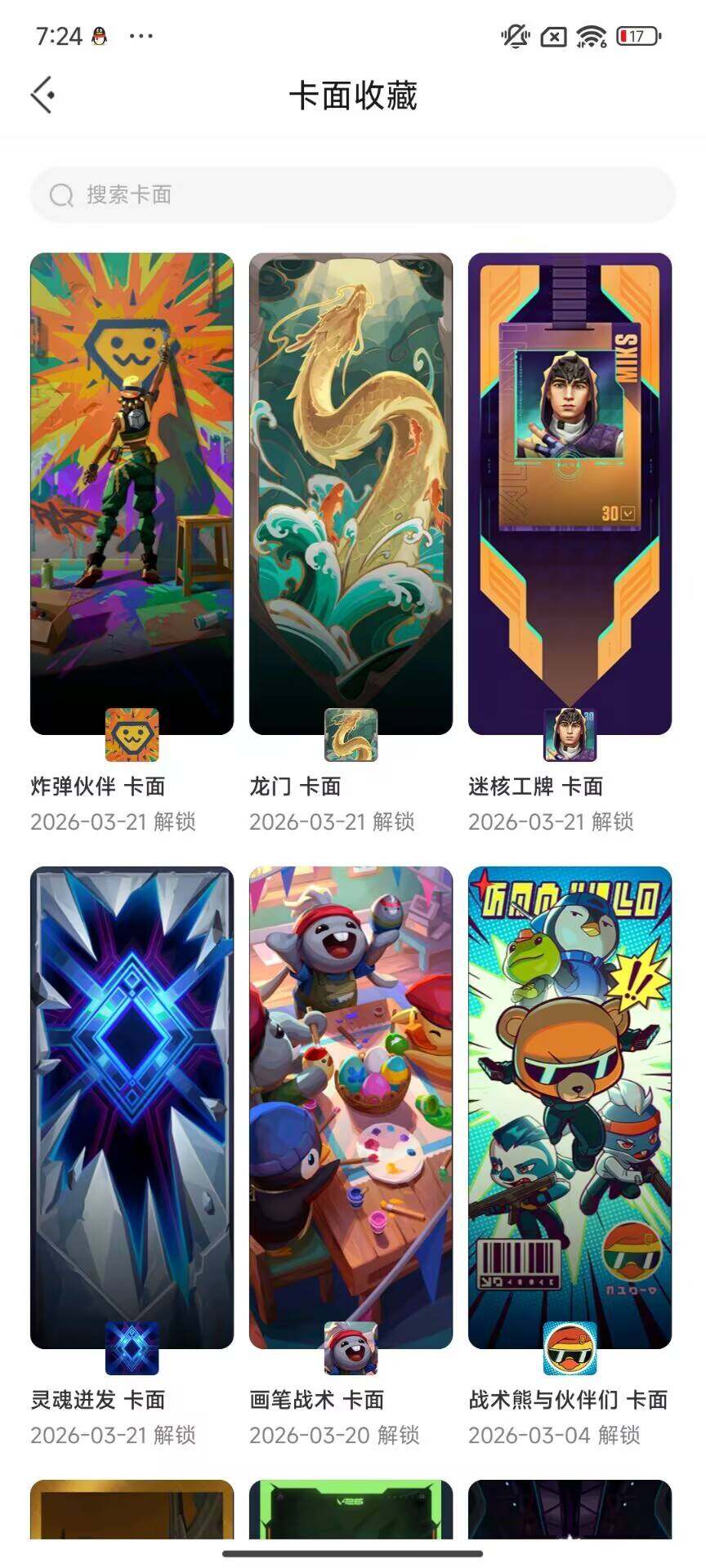Screen dimensions: 706x1568
Task: Tap the QQ penguin icon in the status bar
Action: point(98,36)
